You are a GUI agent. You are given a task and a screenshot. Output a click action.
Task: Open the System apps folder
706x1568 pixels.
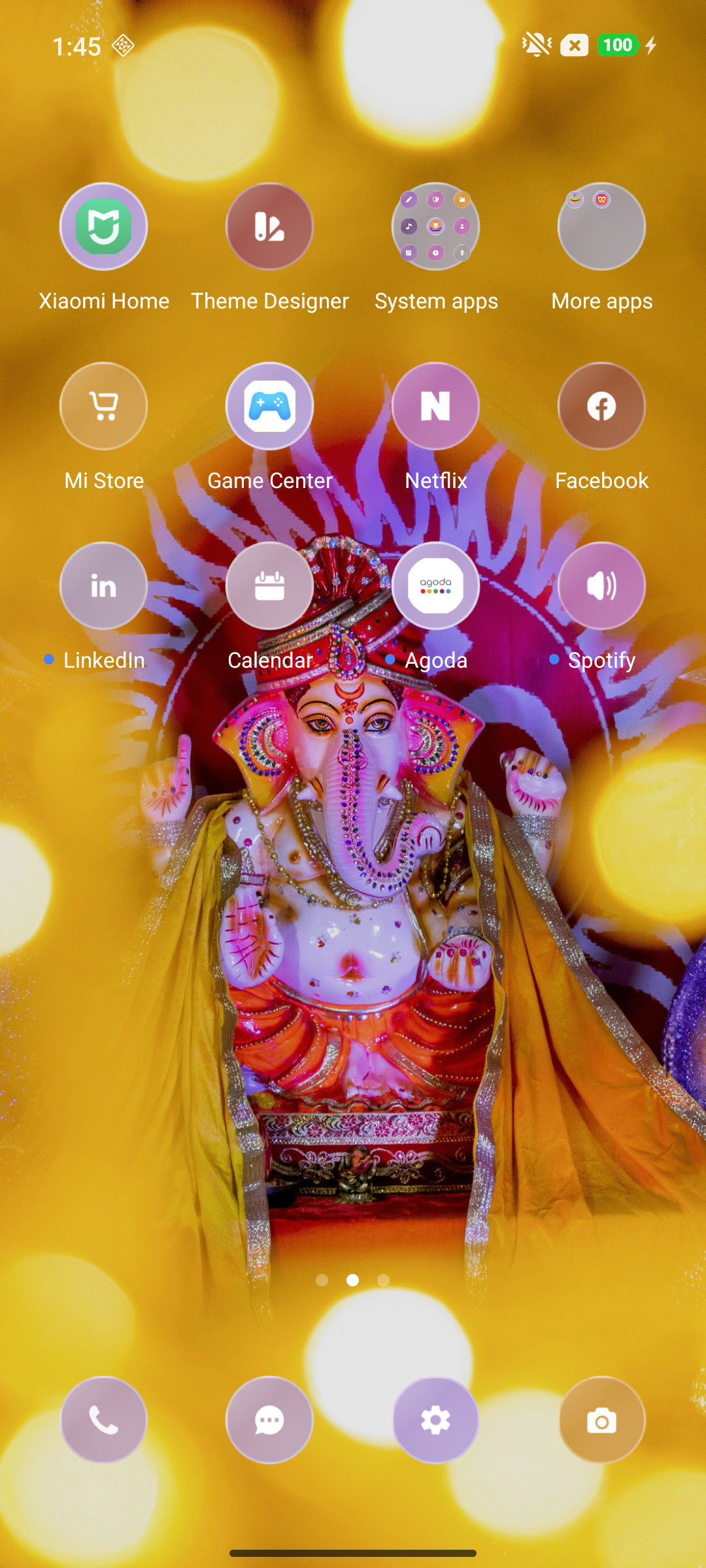coord(435,226)
